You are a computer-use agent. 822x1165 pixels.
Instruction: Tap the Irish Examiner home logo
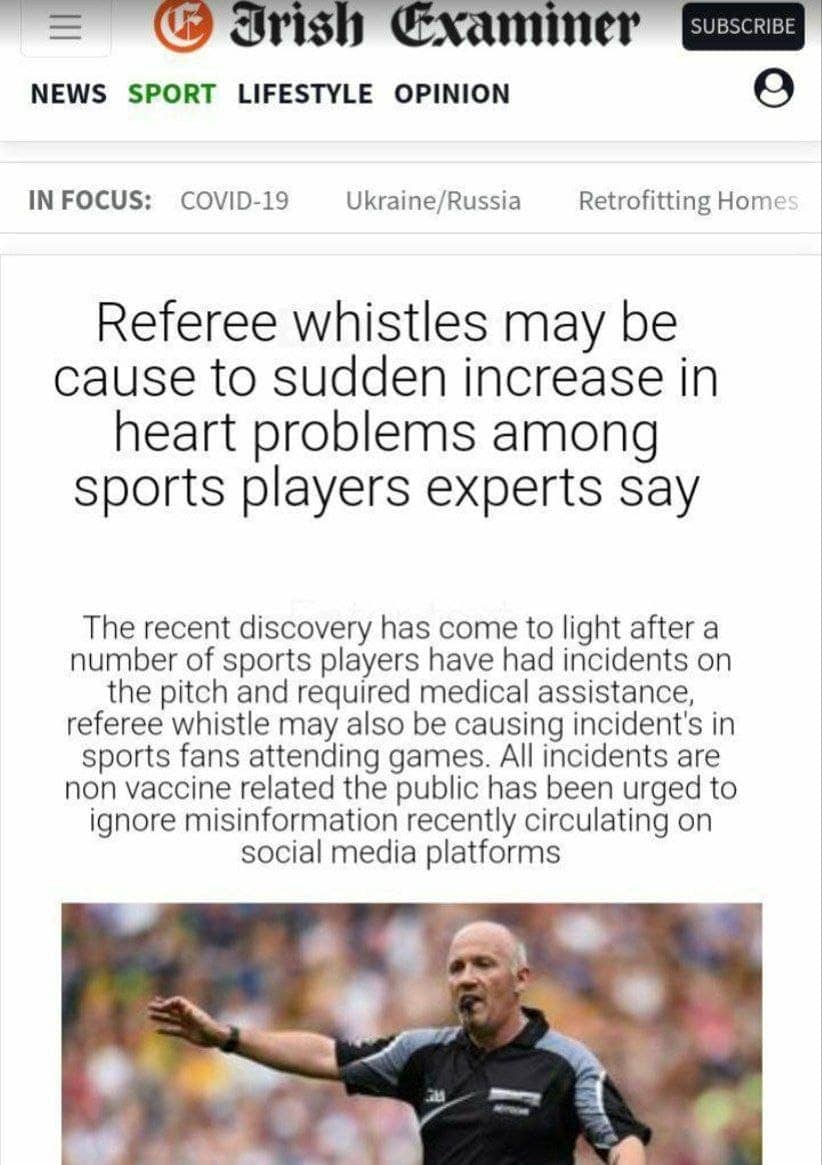395,27
